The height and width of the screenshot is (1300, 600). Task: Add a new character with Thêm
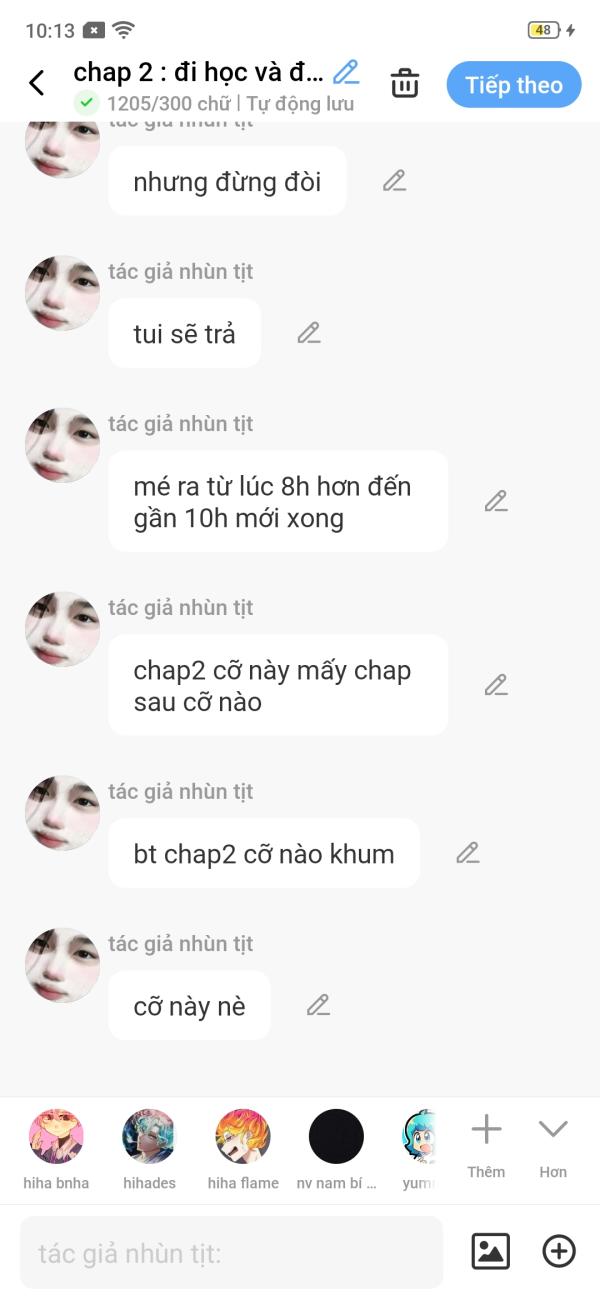[x=486, y=1146]
